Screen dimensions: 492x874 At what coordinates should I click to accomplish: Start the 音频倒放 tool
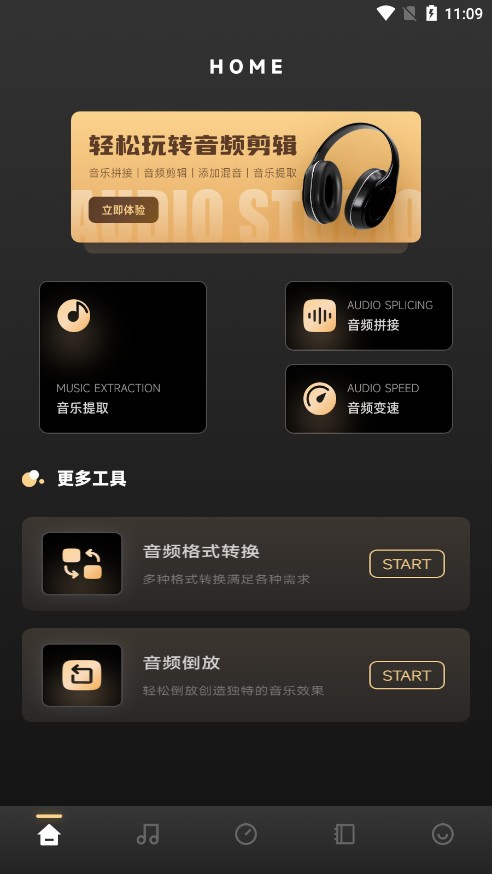click(x=407, y=675)
